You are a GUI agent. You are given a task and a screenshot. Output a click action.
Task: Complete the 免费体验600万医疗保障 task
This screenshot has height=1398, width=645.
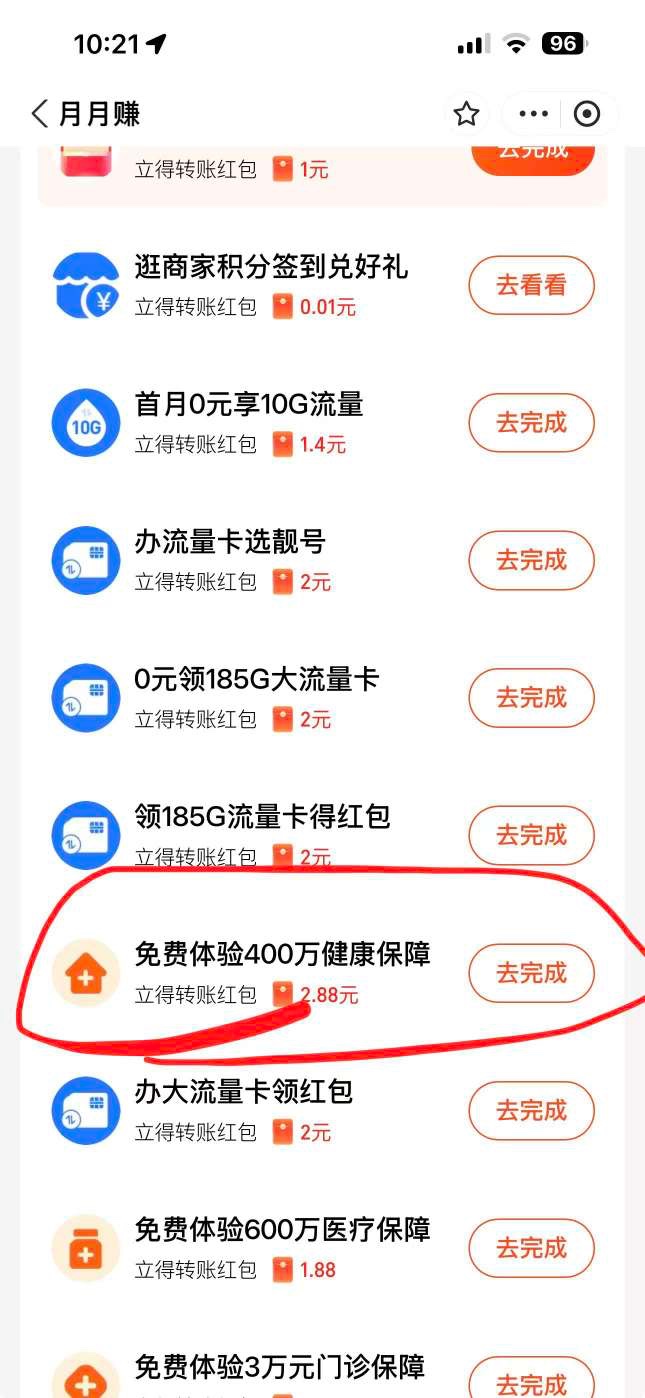coord(531,1248)
